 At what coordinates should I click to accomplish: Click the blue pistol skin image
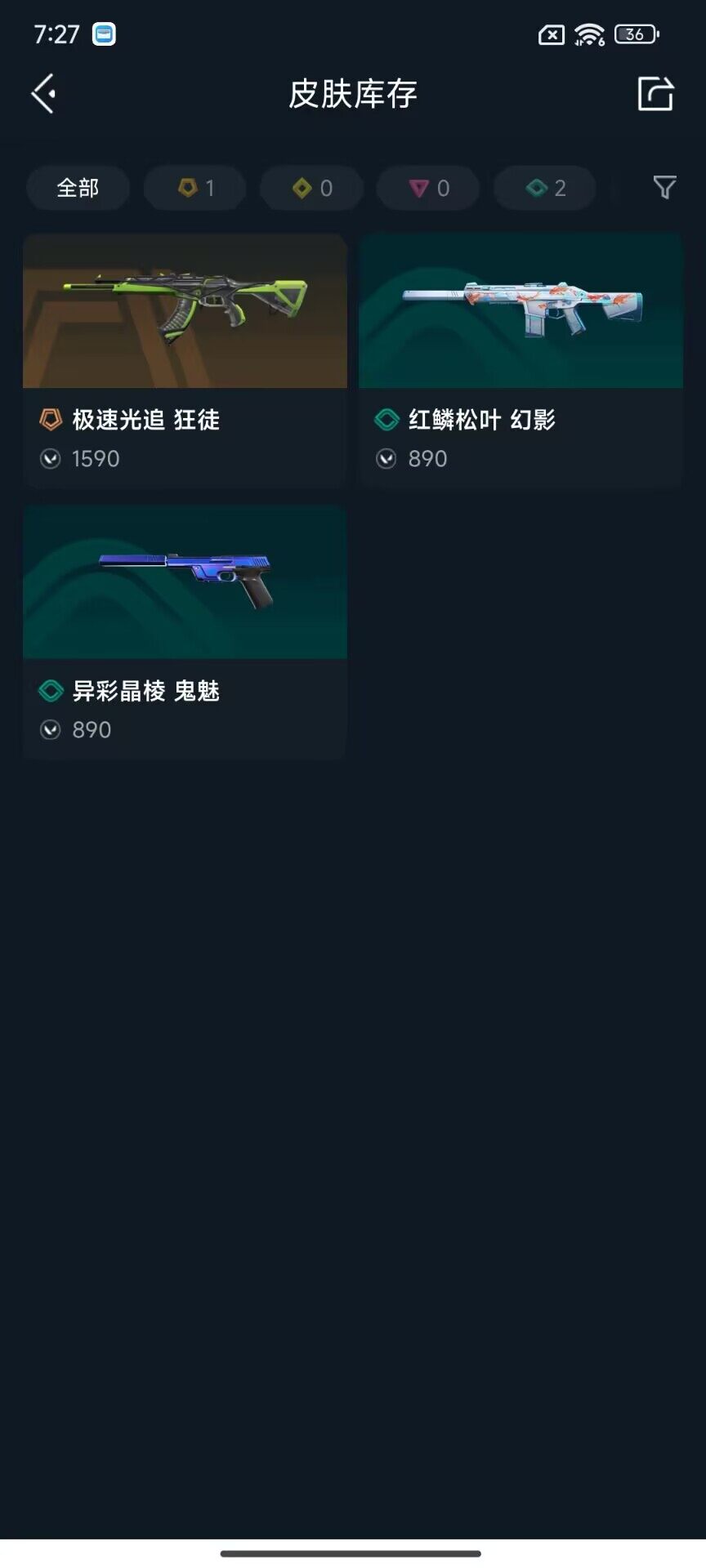click(x=184, y=581)
